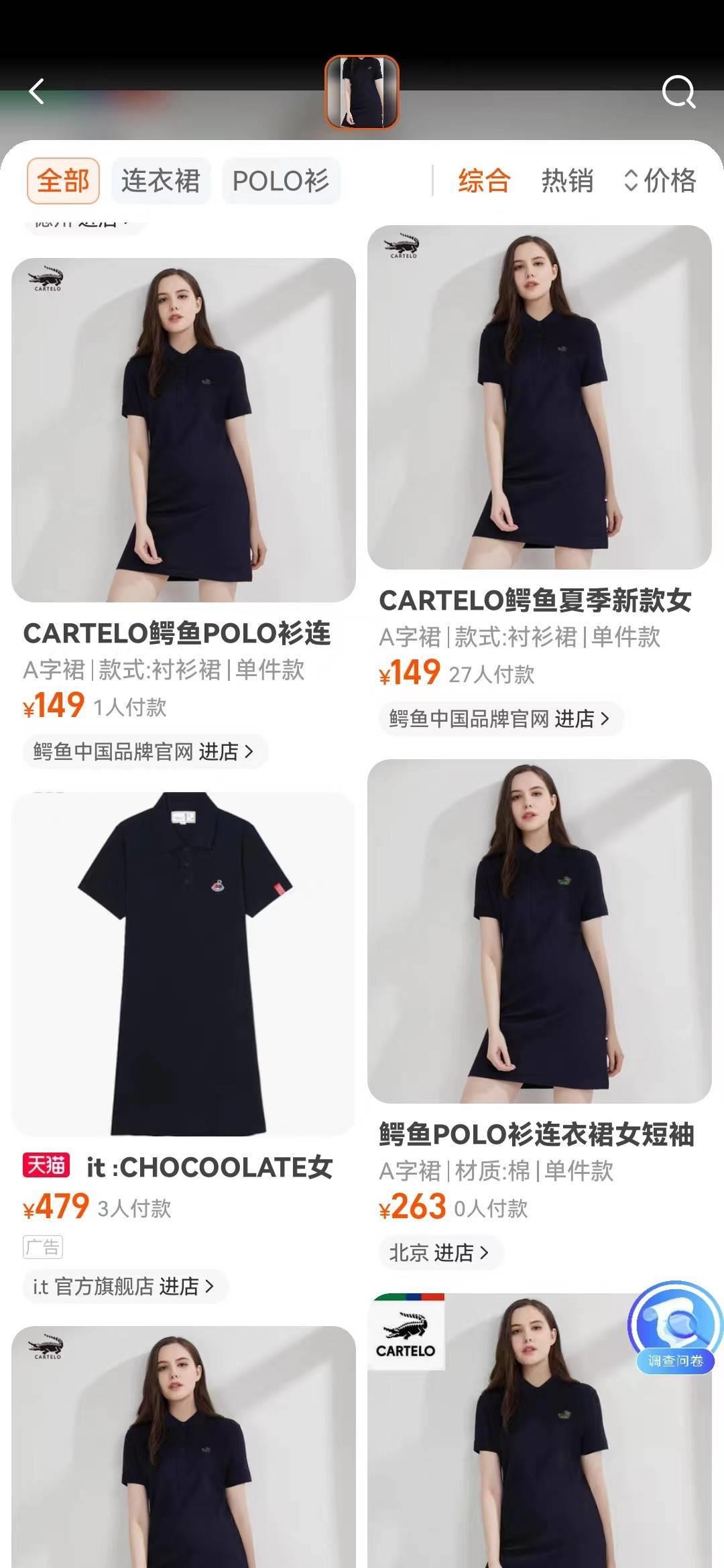Visit the i.t 官方旗舰店 shop
Image resolution: width=724 pixels, height=1568 pixels.
(x=123, y=1287)
